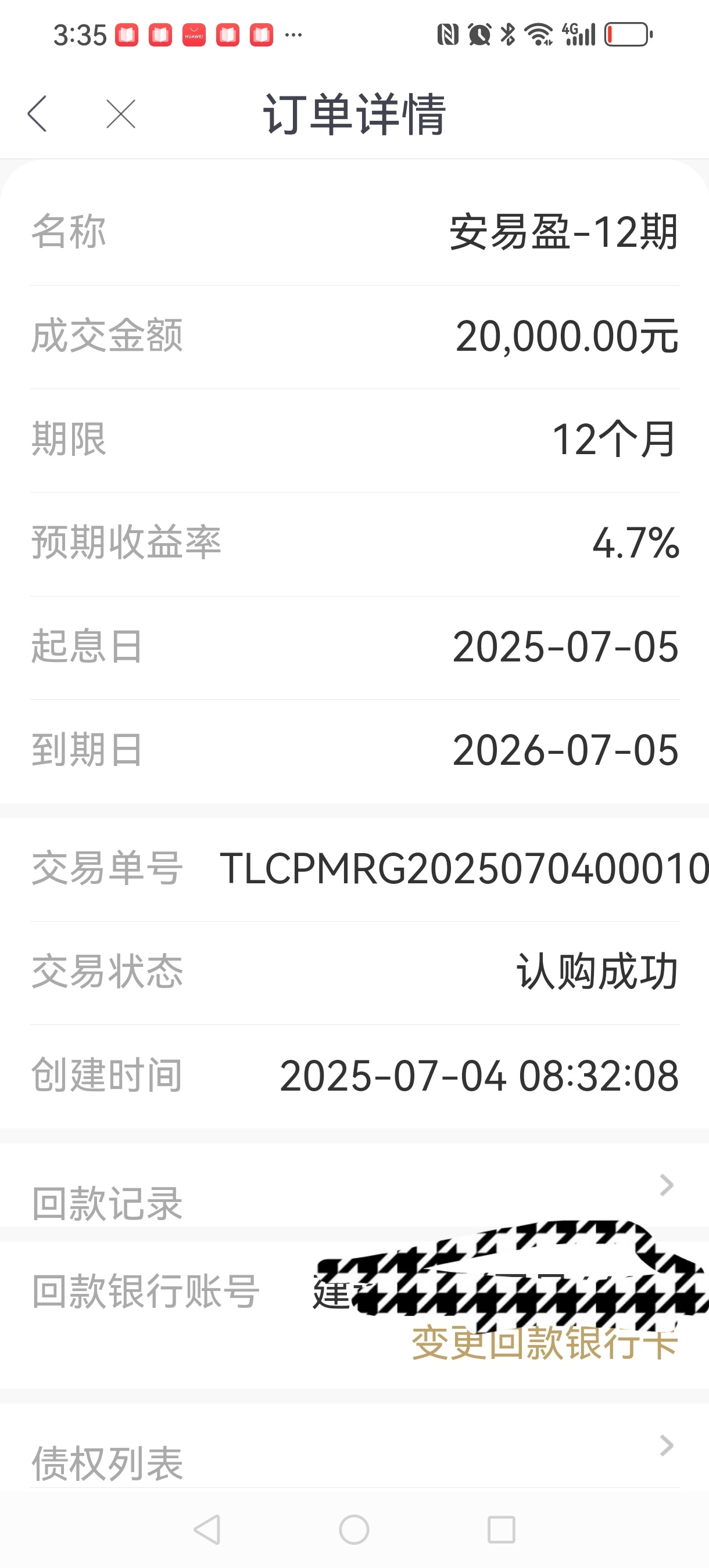Tap the system home button
This screenshot has width=709, height=1568.
[354, 1530]
